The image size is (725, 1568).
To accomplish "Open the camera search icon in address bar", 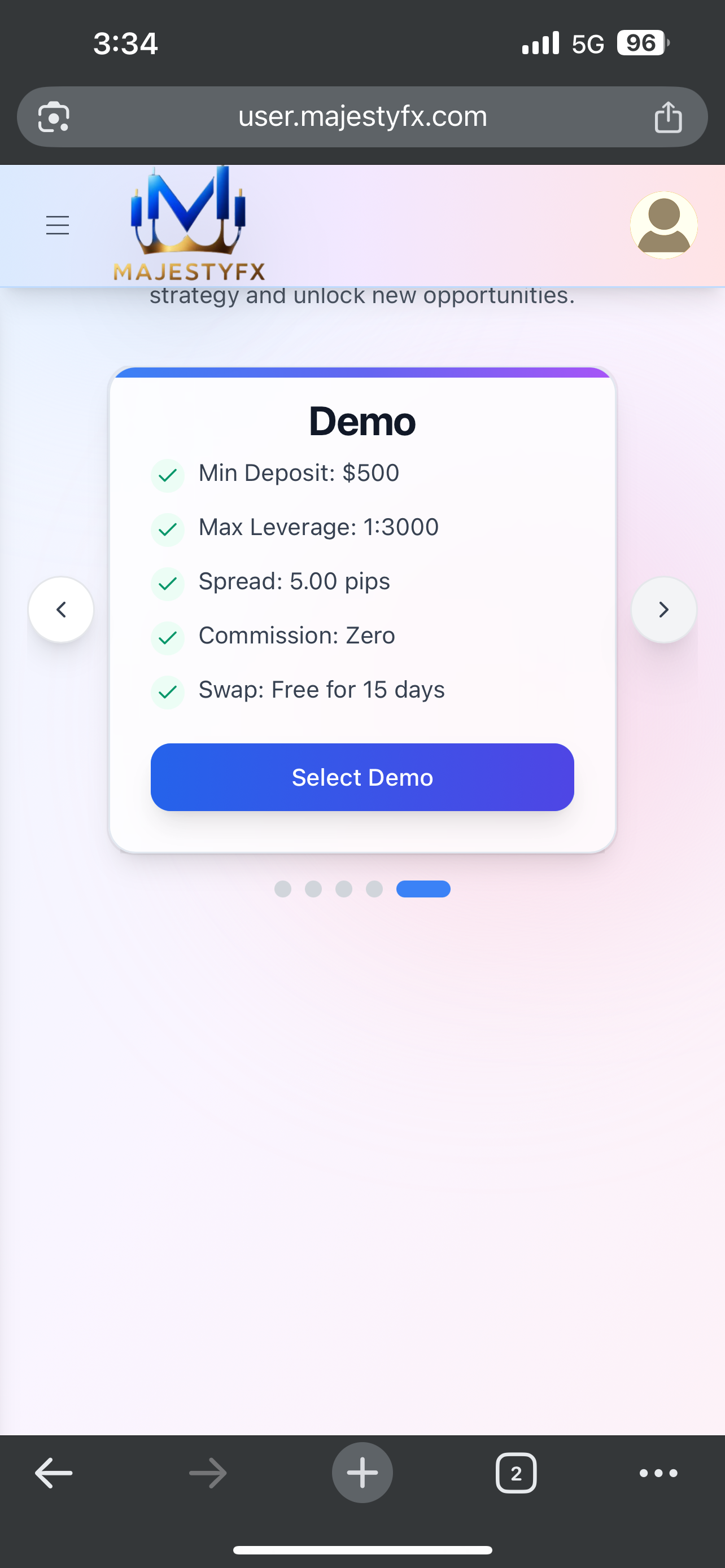I will coord(54,116).
